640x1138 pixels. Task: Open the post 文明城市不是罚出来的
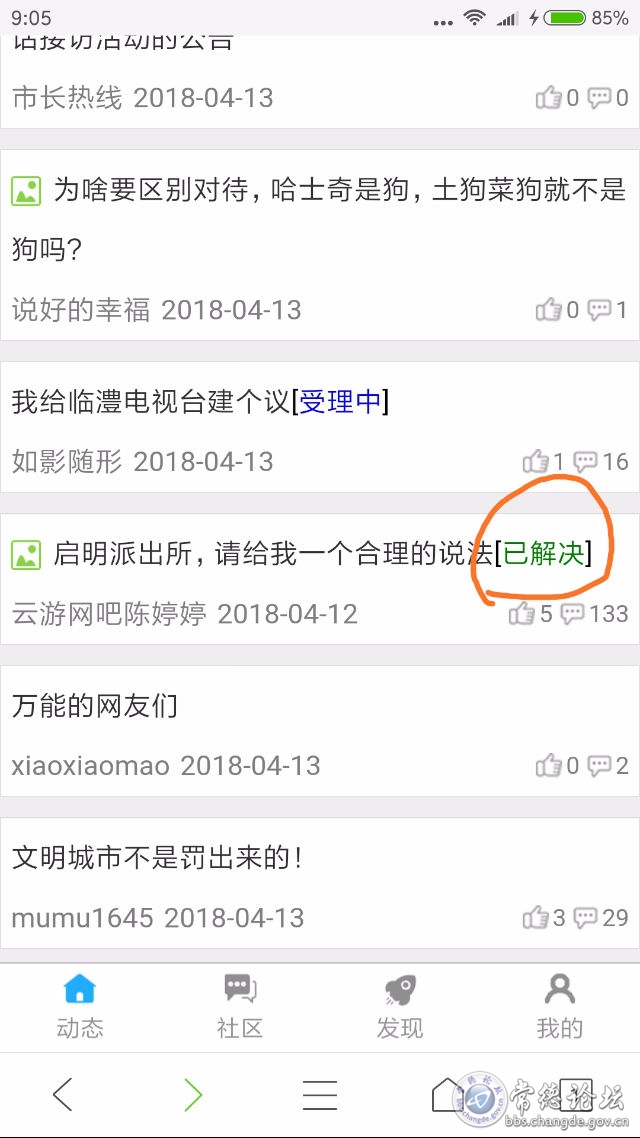(157, 858)
